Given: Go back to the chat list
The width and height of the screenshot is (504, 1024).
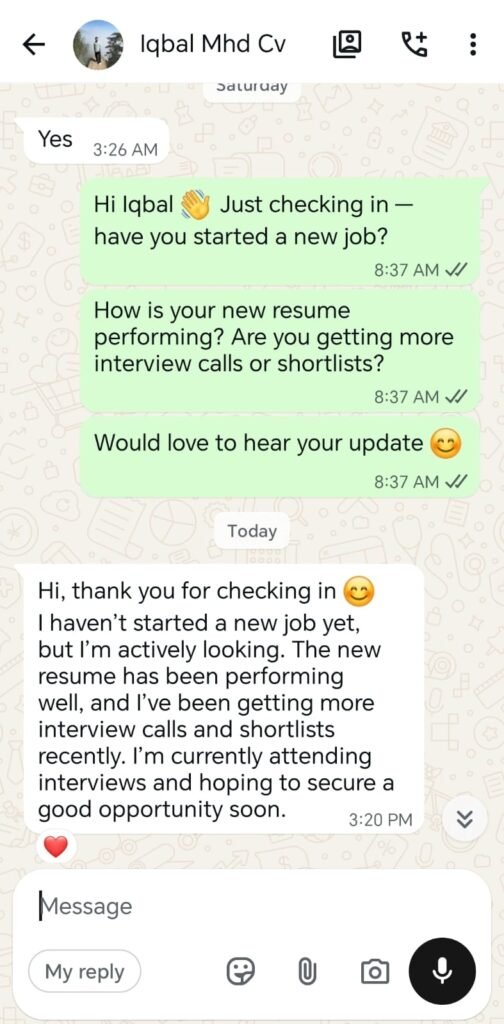Looking at the screenshot, I should (34, 44).
